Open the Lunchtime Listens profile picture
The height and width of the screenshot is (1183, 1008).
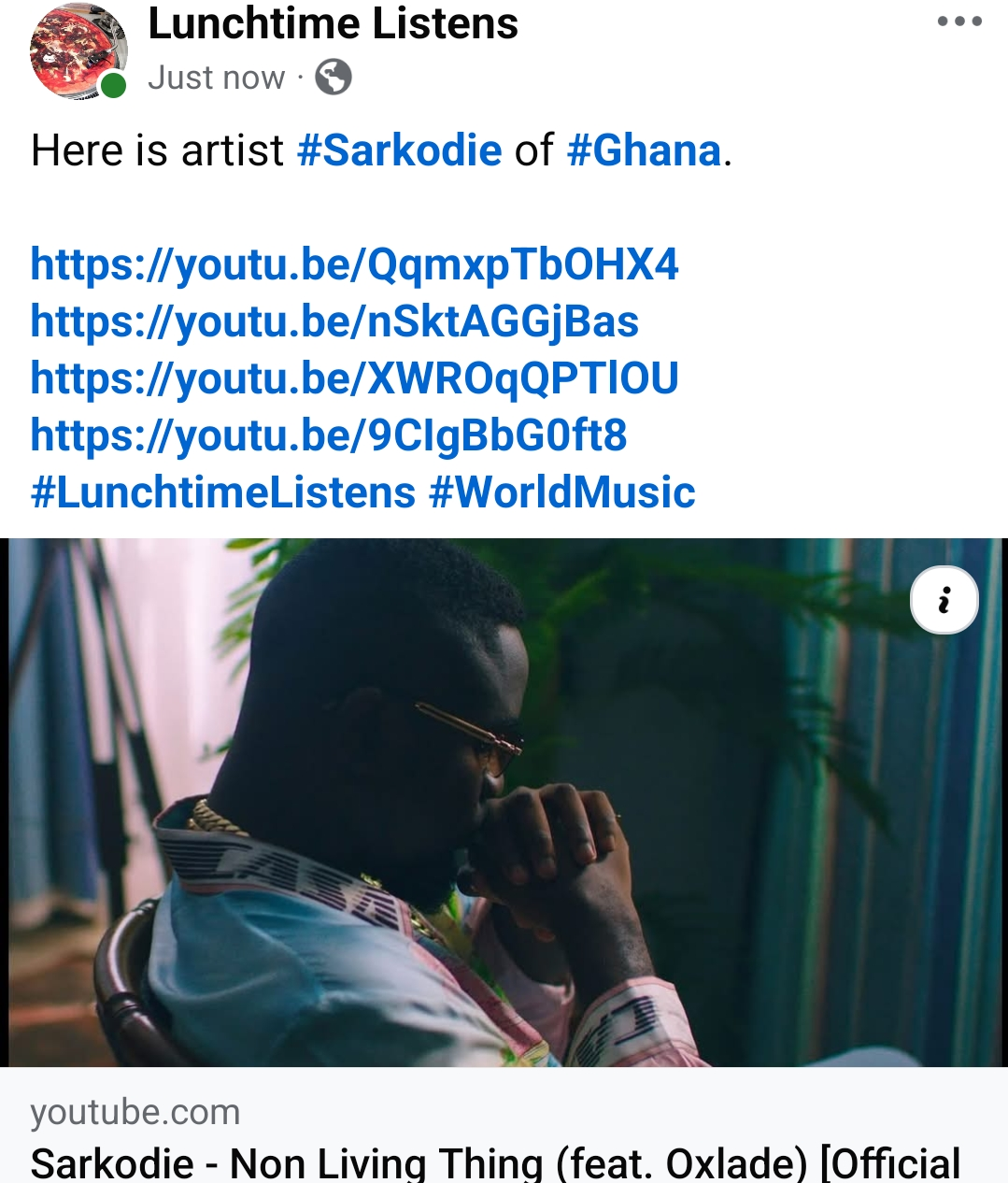[77, 51]
